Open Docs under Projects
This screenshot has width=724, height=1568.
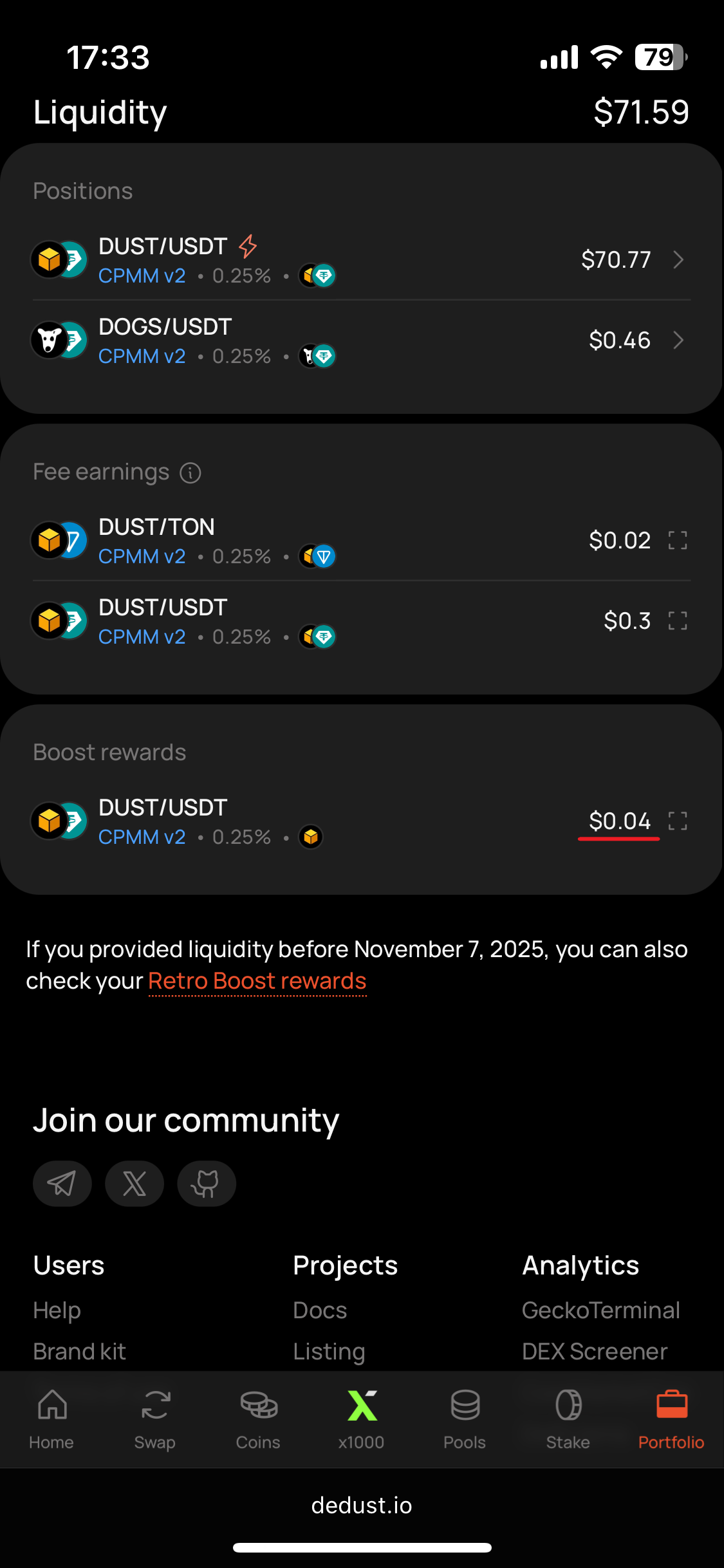point(320,1311)
